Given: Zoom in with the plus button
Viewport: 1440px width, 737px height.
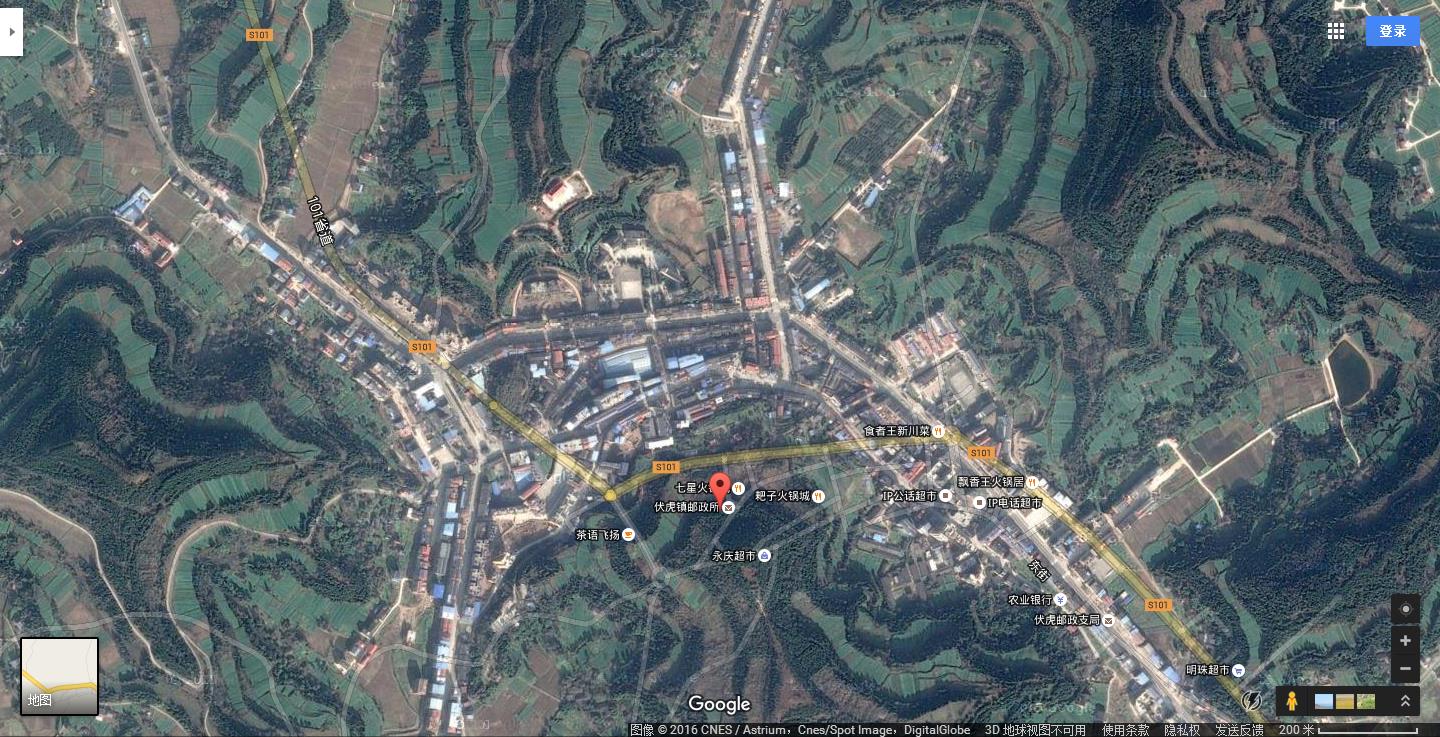Looking at the screenshot, I should tap(1405, 640).
